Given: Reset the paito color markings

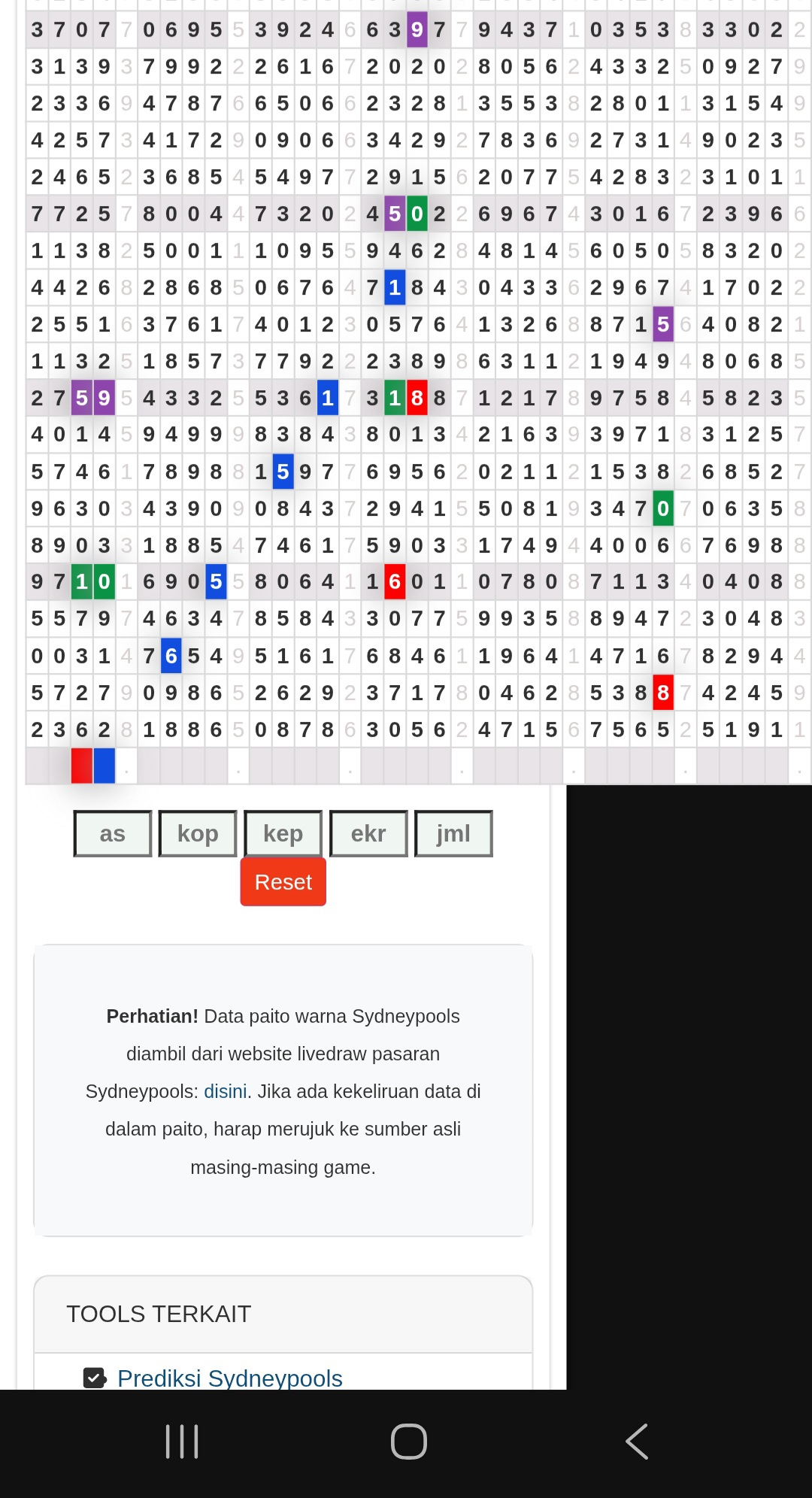Looking at the screenshot, I should click(x=283, y=881).
